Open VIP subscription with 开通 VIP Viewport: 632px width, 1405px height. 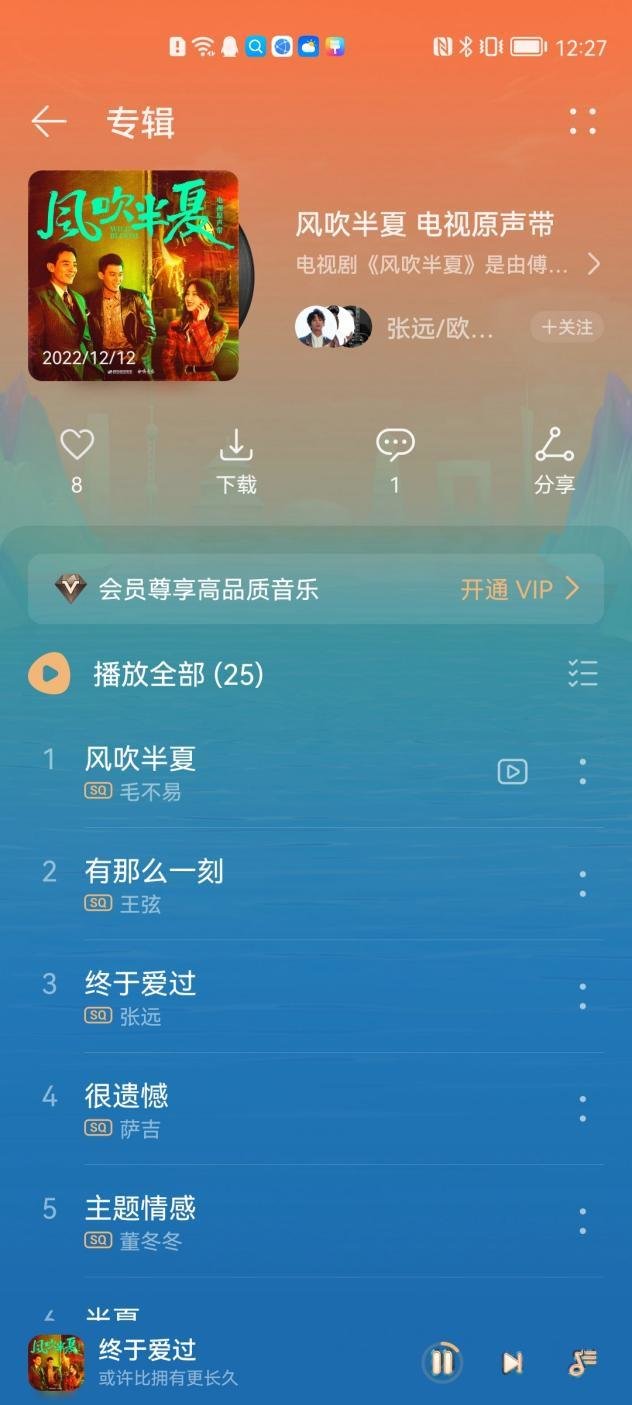519,589
